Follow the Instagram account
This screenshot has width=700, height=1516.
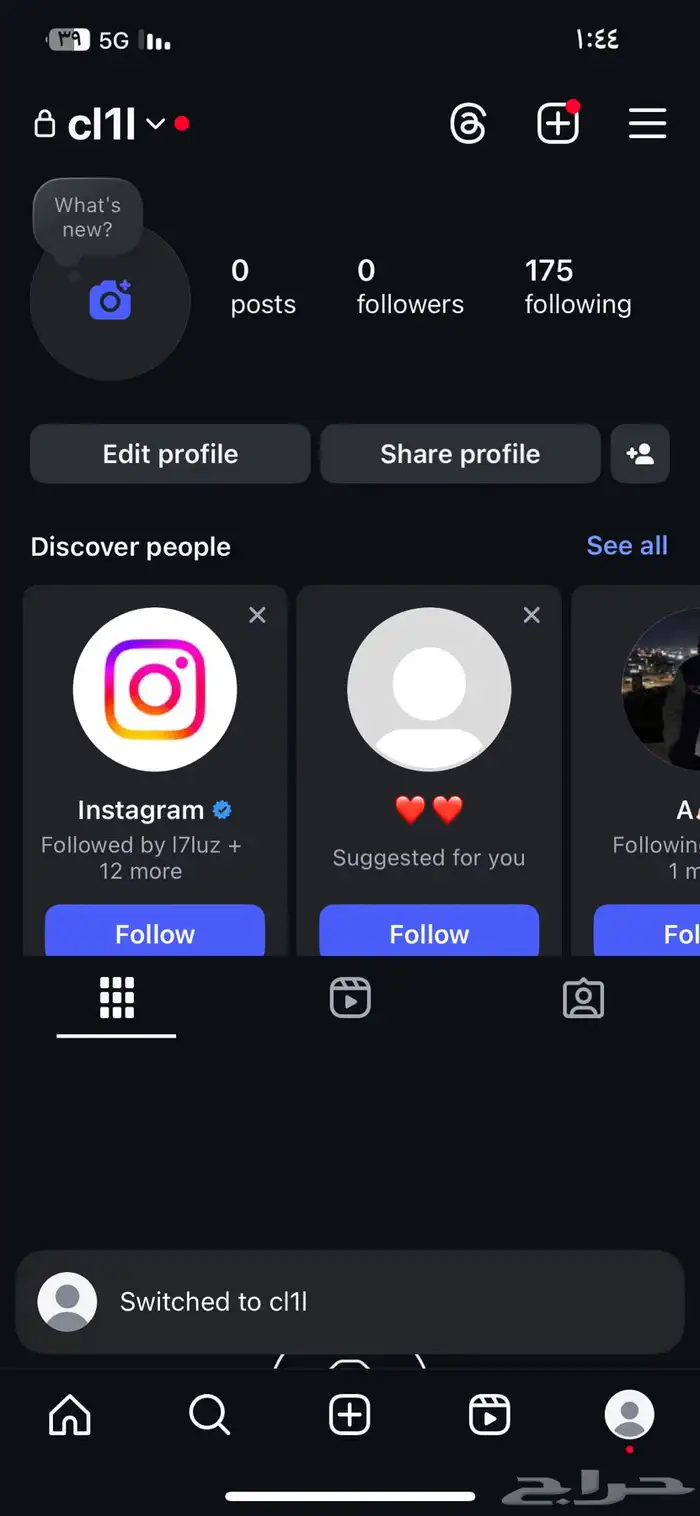pyautogui.click(x=155, y=933)
